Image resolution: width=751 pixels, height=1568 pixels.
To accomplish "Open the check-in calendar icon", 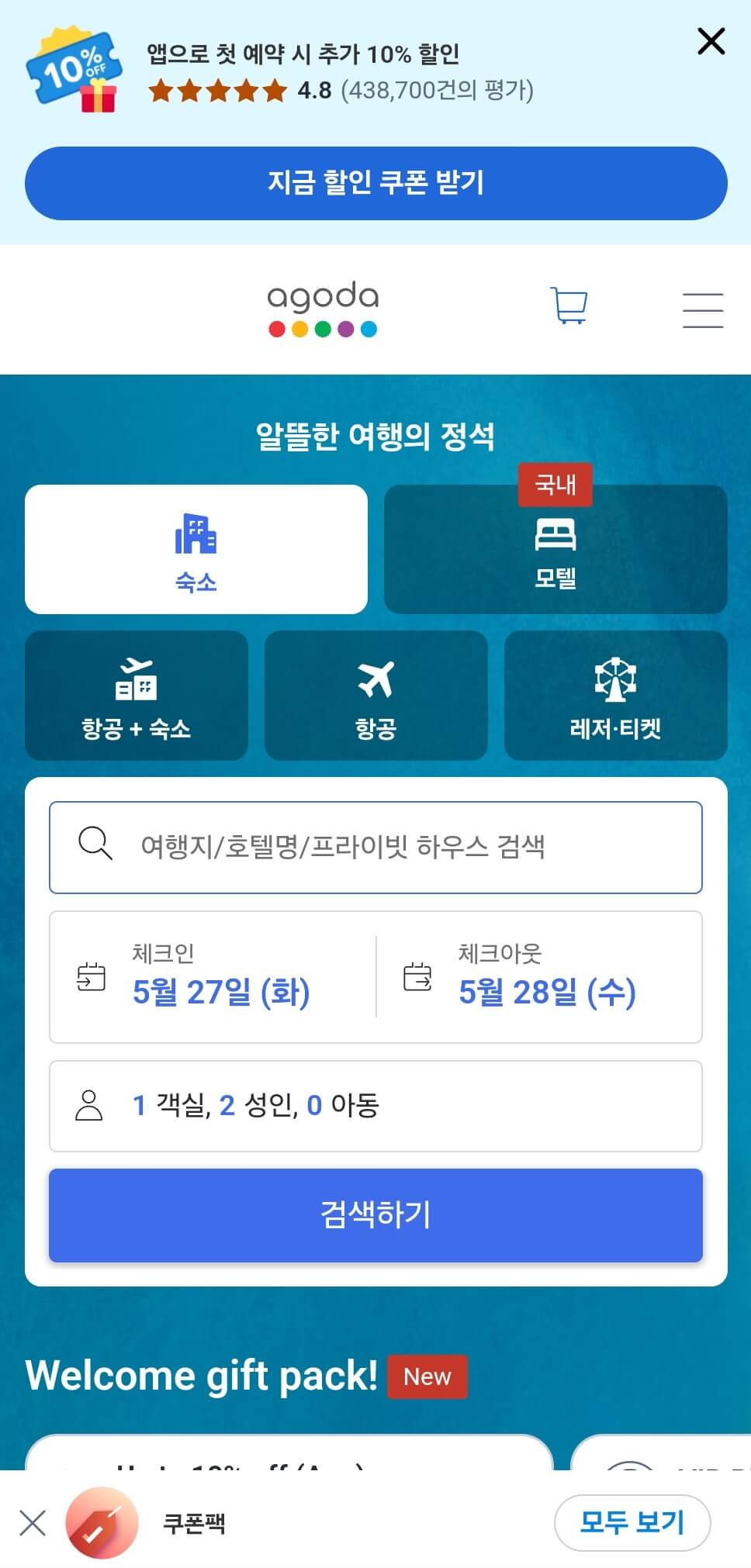I will [92, 978].
